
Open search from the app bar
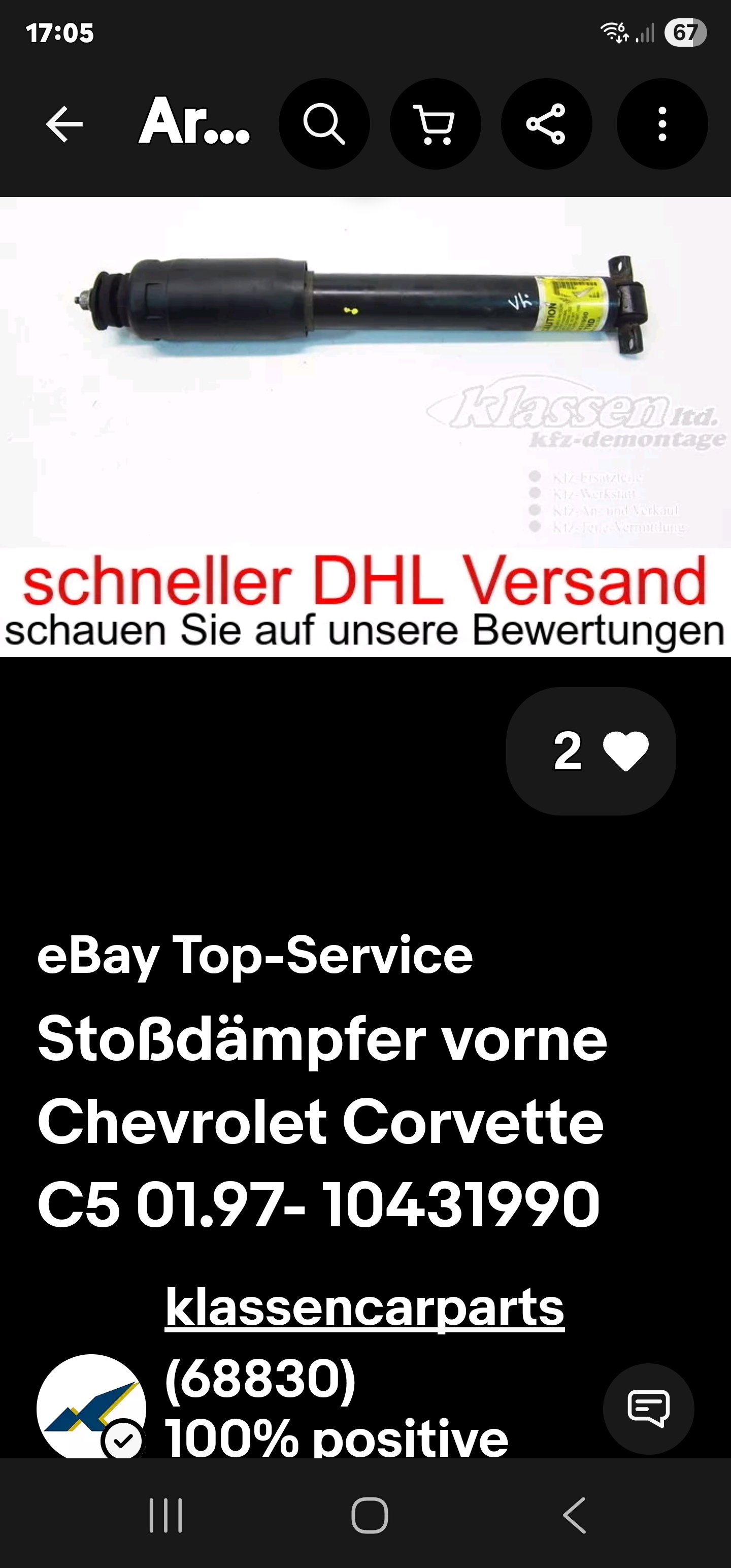click(324, 124)
